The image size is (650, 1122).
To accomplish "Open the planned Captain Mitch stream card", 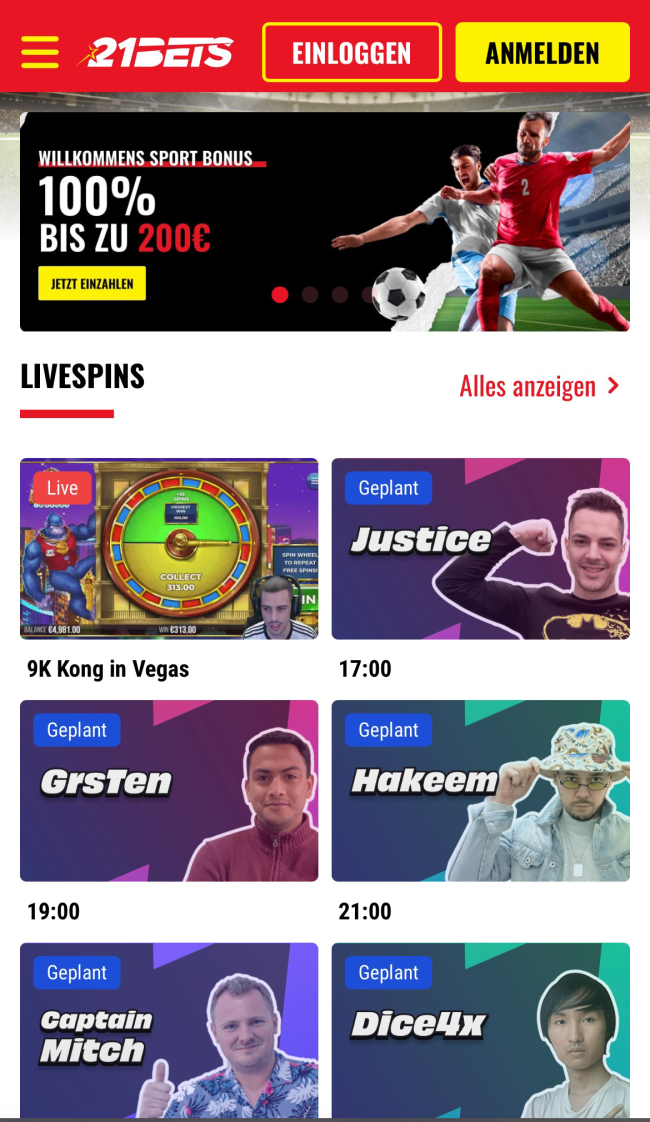I will (x=169, y=1030).
